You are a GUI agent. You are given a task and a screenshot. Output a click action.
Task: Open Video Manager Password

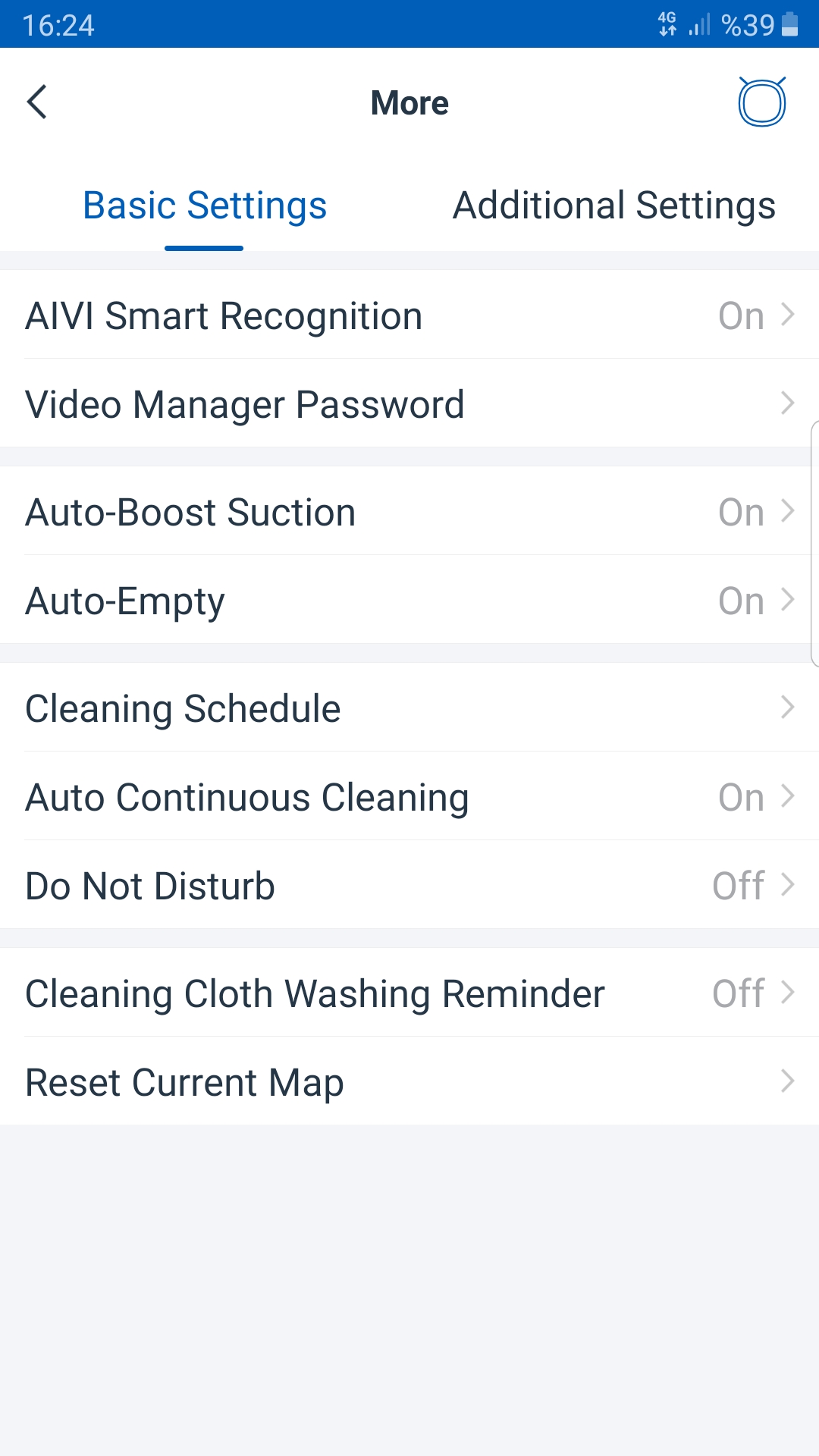point(409,403)
